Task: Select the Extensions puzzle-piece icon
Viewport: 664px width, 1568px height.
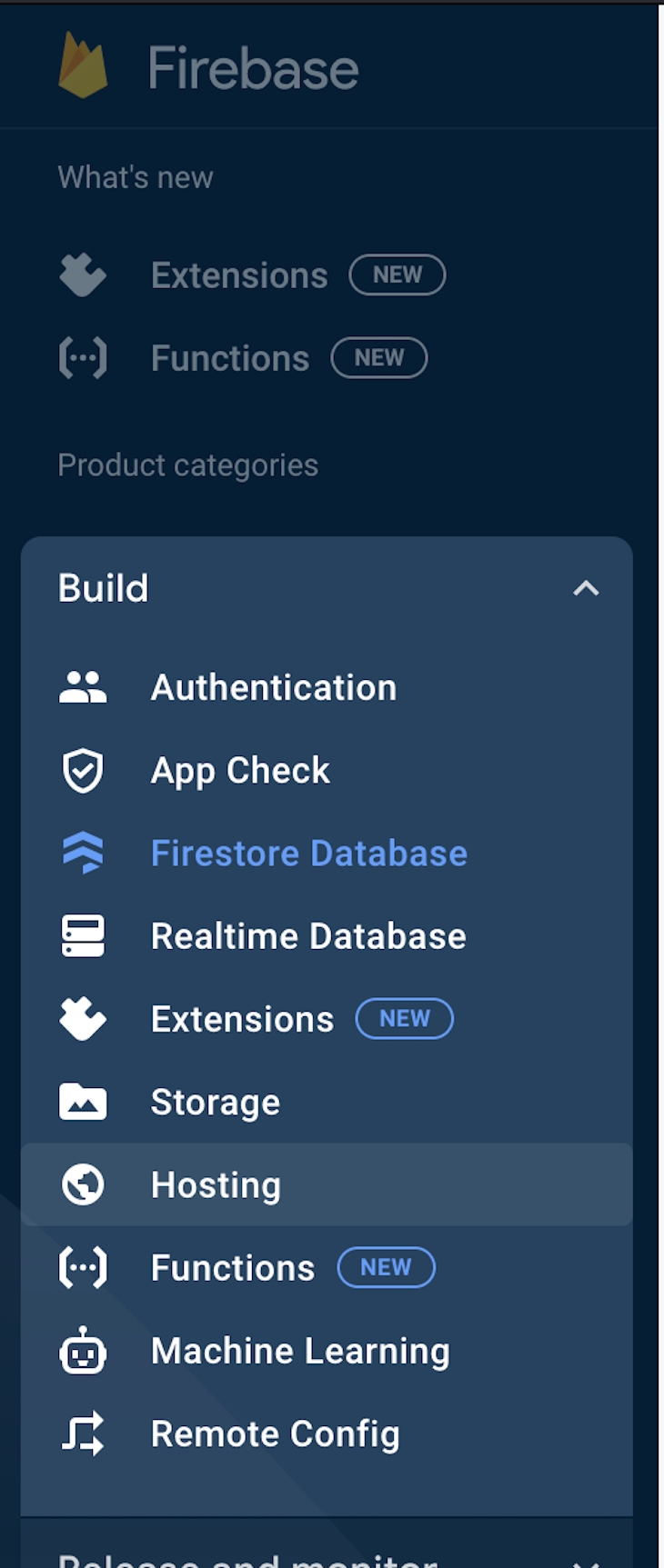Action: (82, 1018)
